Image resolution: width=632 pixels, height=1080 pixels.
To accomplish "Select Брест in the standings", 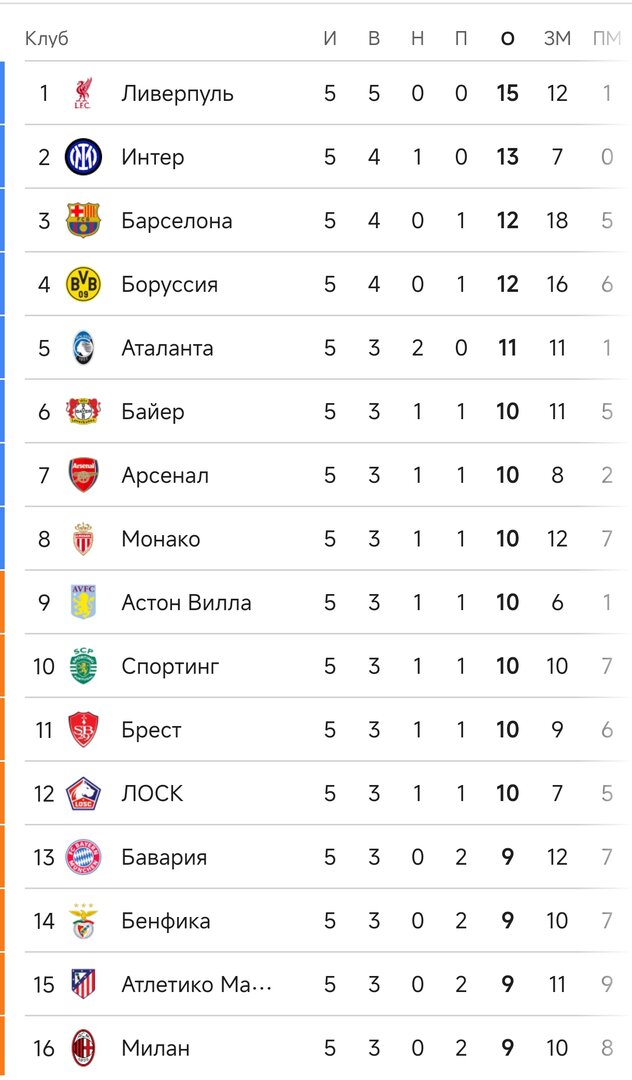I will pos(151,730).
